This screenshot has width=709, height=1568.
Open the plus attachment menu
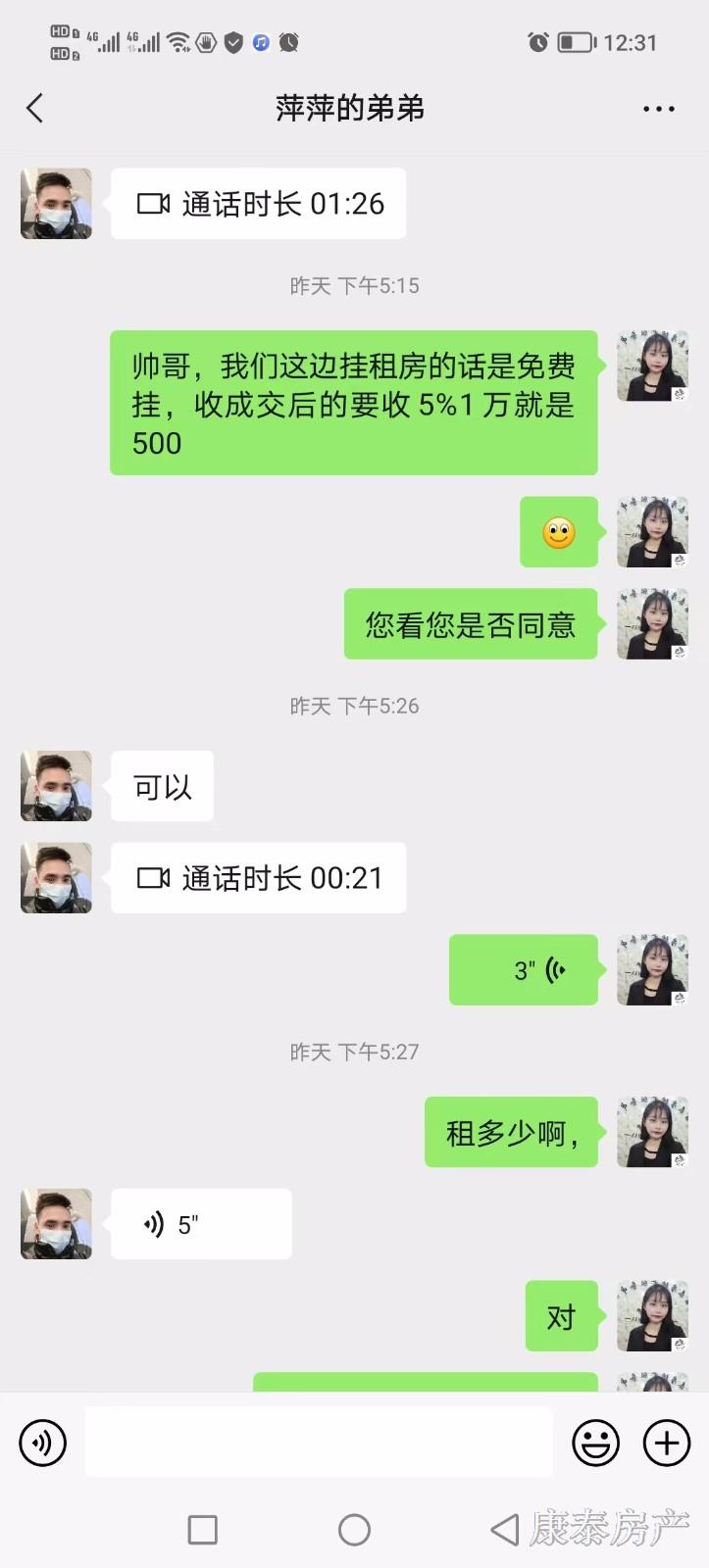click(667, 1443)
